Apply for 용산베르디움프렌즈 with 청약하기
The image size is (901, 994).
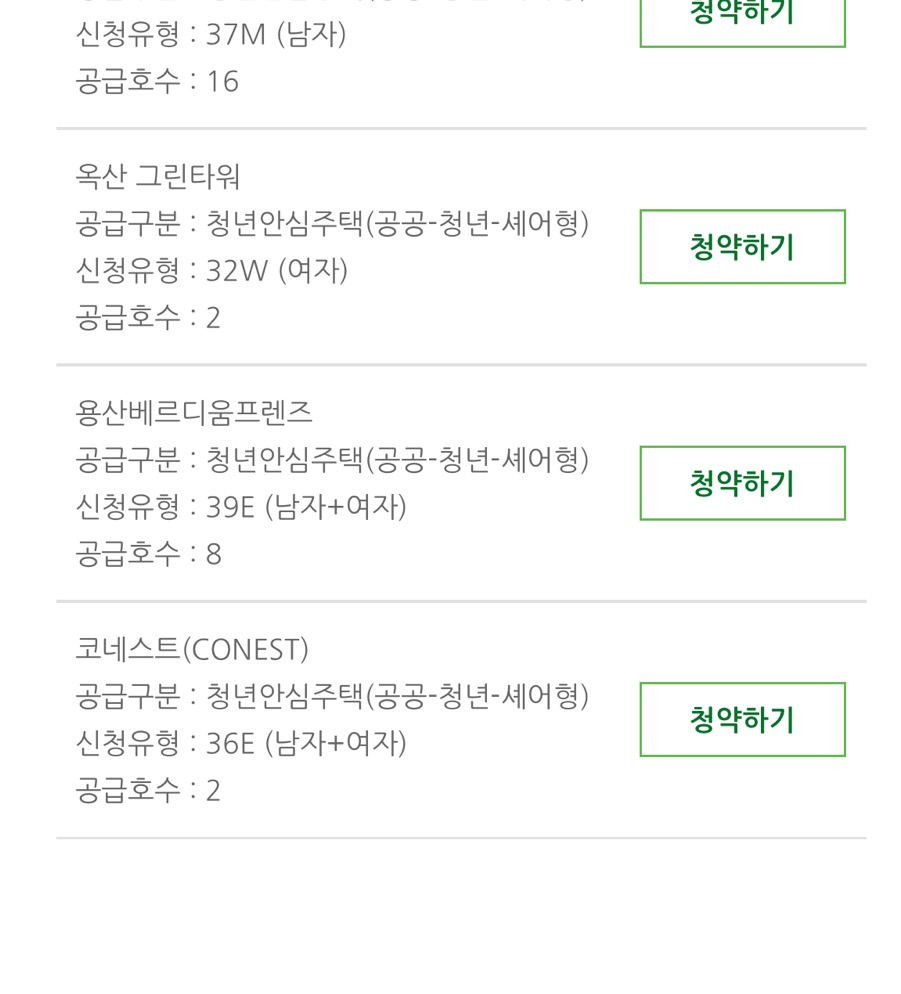(742, 483)
